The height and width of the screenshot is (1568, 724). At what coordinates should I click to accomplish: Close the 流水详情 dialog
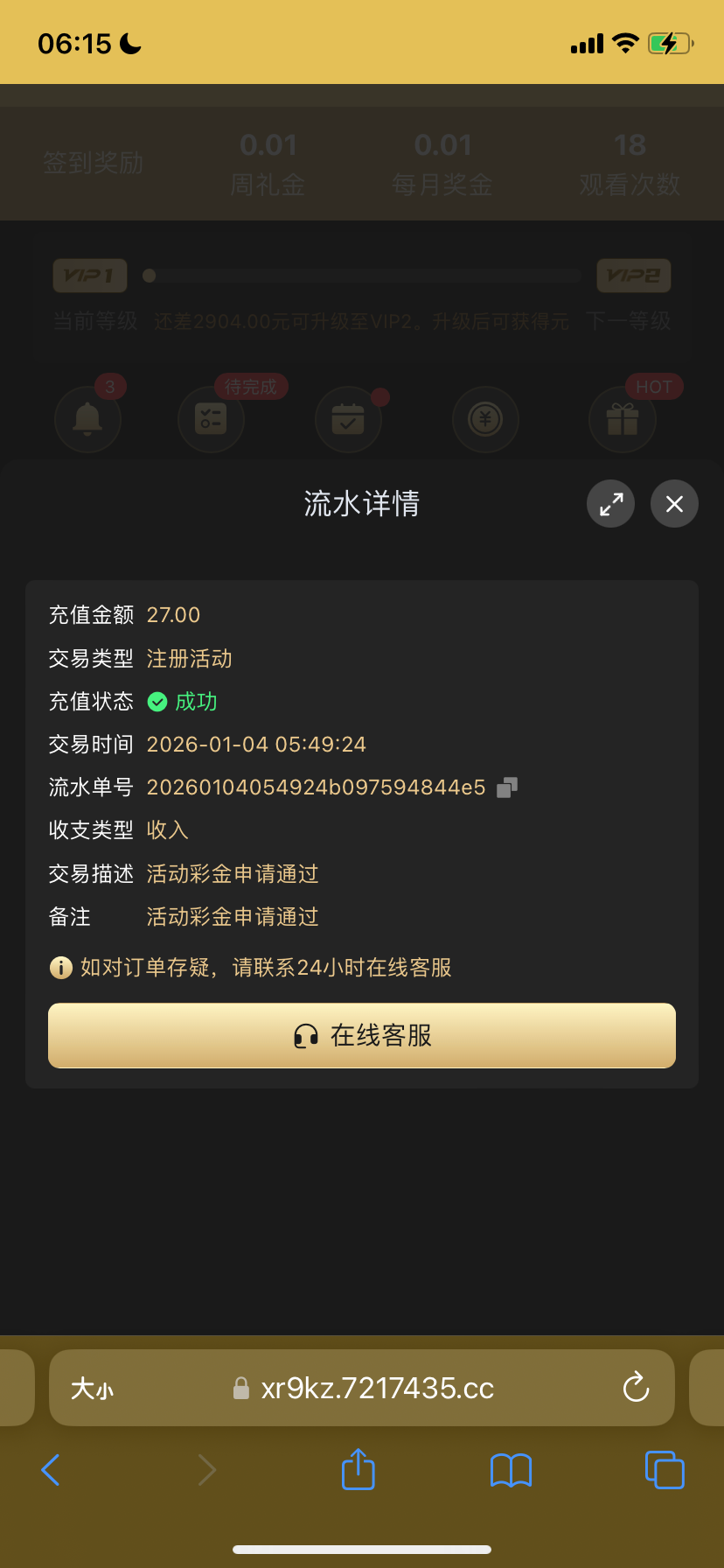click(674, 504)
